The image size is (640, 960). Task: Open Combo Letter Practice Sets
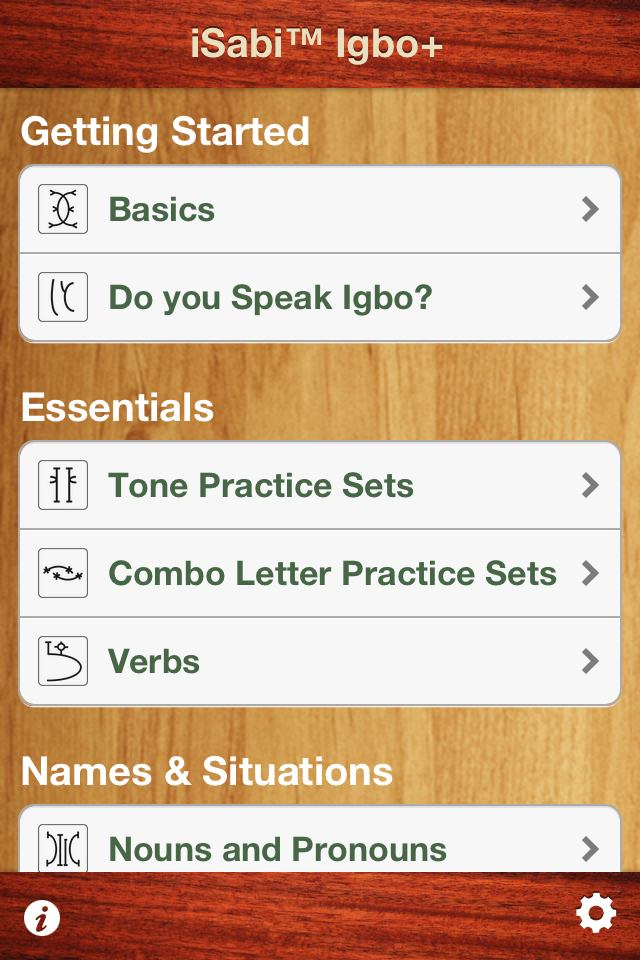point(320,574)
